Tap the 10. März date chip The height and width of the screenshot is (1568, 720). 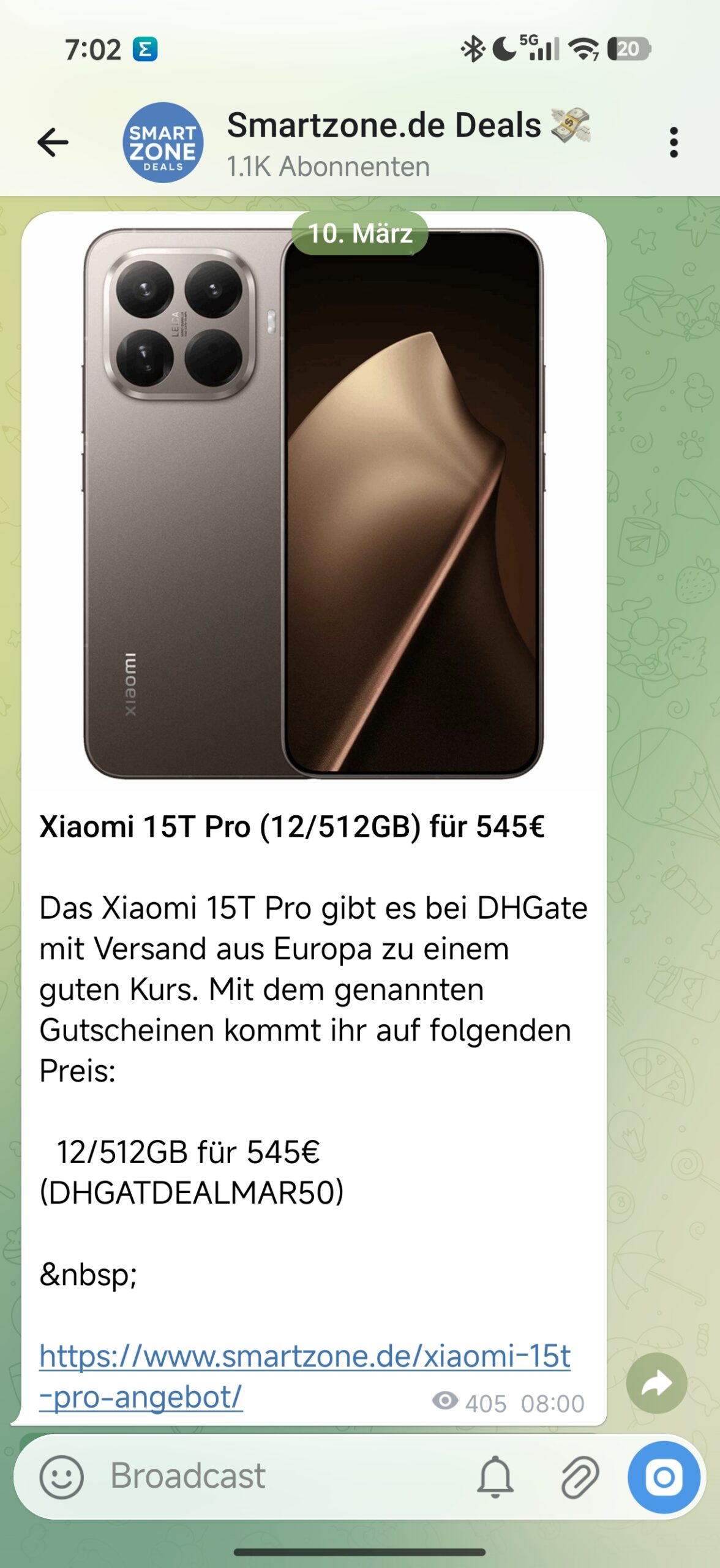(x=360, y=233)
